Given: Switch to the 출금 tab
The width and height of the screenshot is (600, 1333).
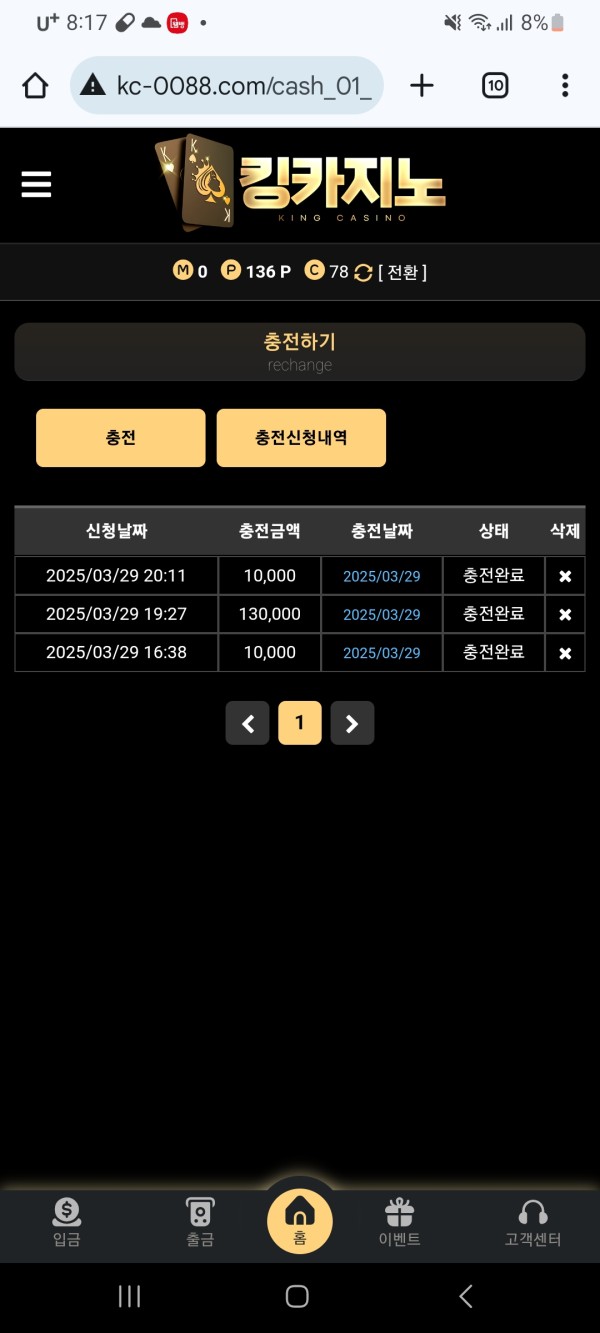Looking at the screenshot, I should (200, 1222).
